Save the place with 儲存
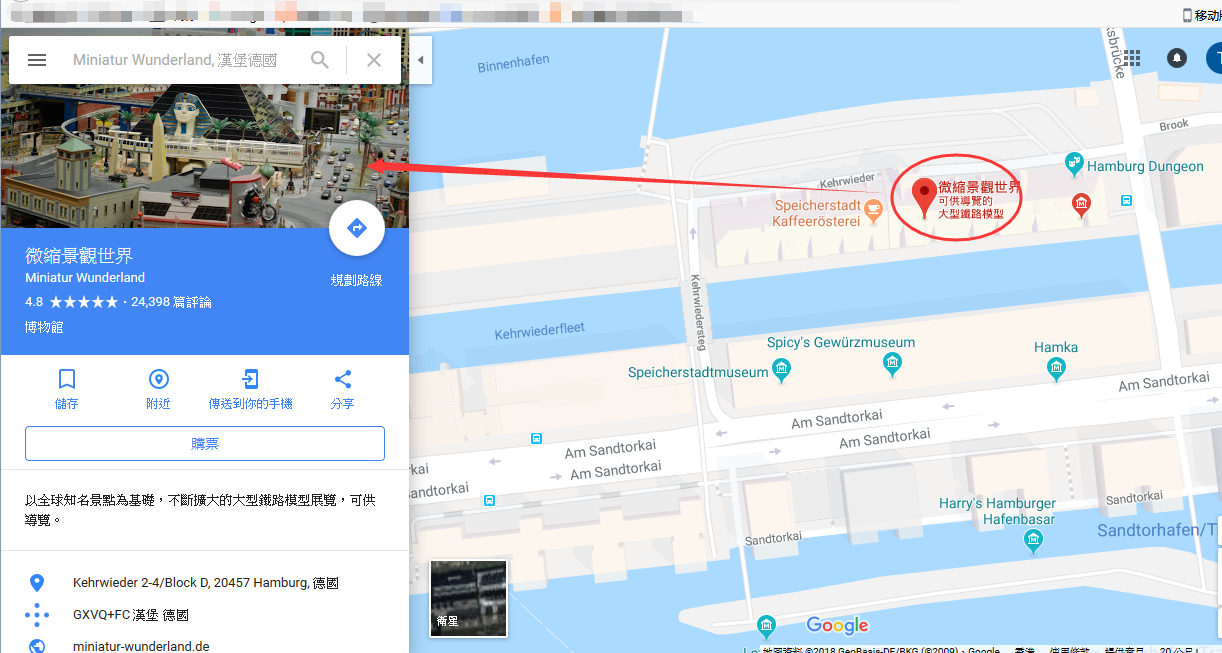The image size is (1222, 653). click(x=67, y=387)
